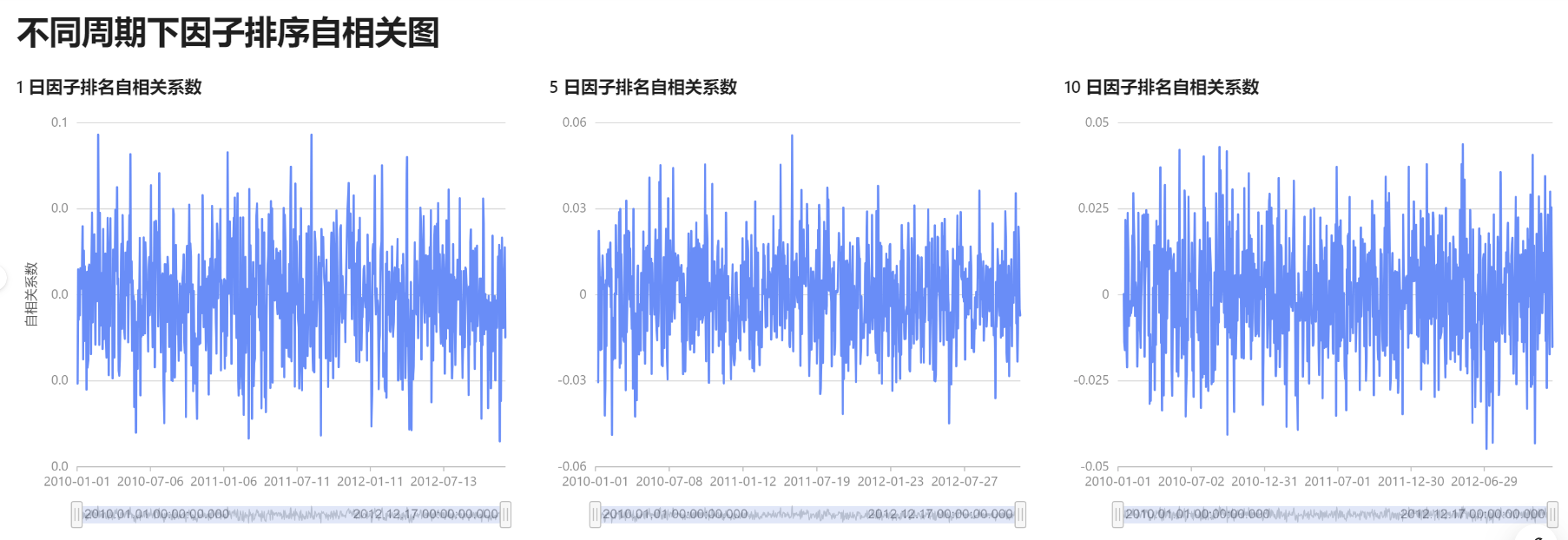Viewport: 1568px width, 540px height.
Task: Tap the right zoom handle under the 1日 chart
Action: [505, 515]
